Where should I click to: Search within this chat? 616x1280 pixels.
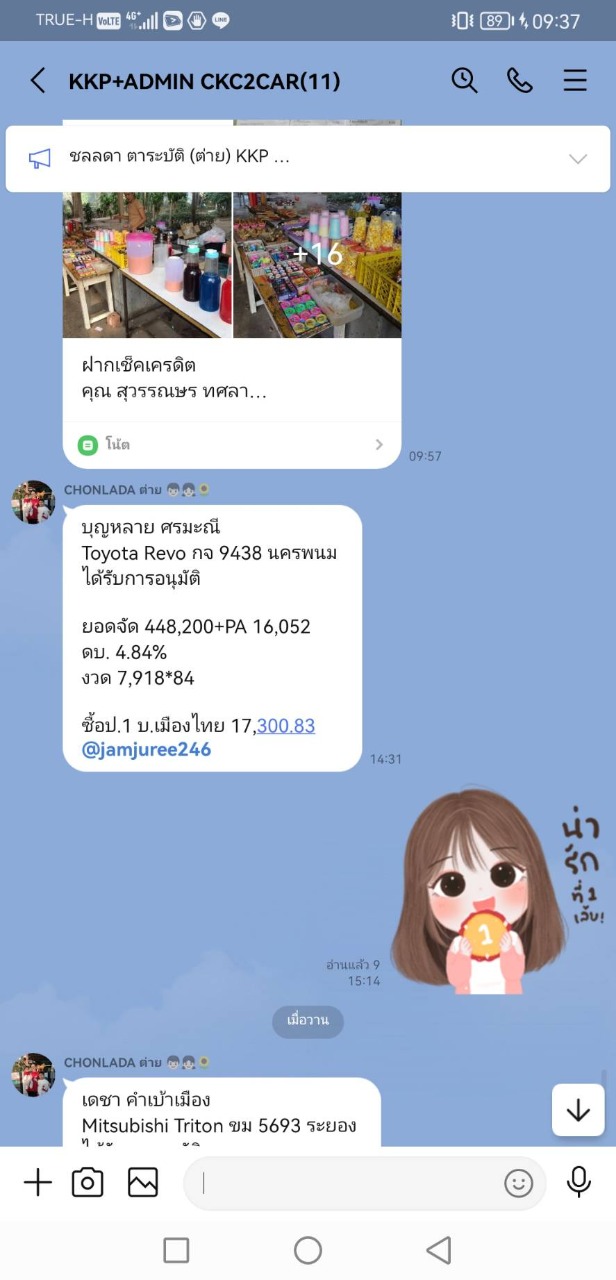pyautogui.click(x=464, y=81)
